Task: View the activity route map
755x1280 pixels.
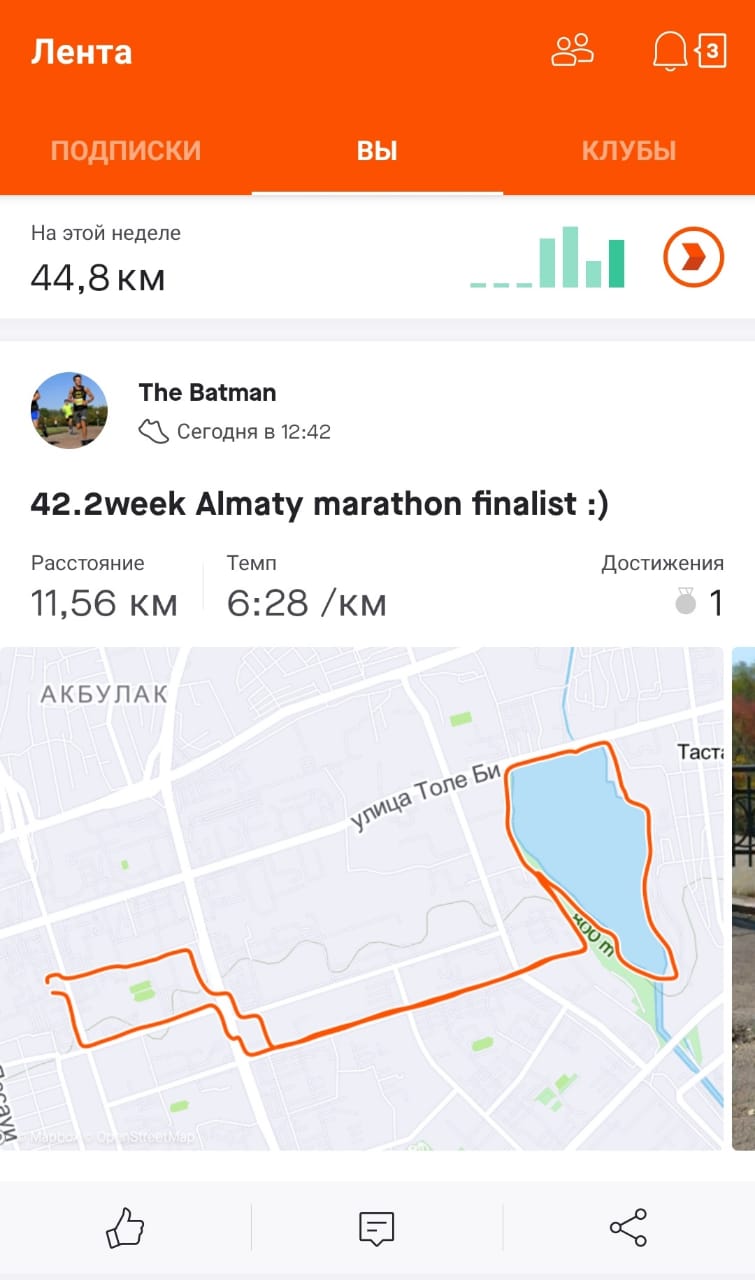Action: coord(360,898)
